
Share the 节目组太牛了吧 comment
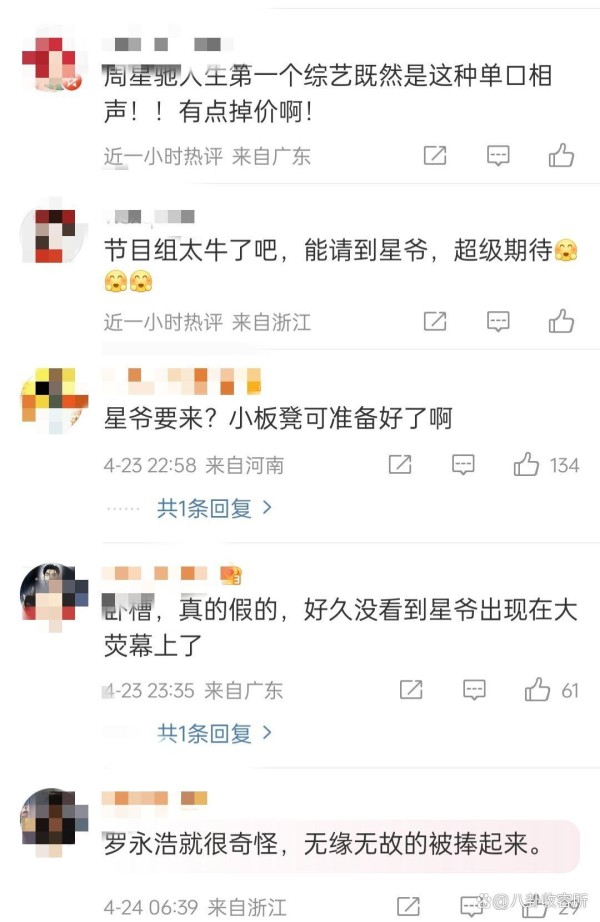(x=435, y=321)
